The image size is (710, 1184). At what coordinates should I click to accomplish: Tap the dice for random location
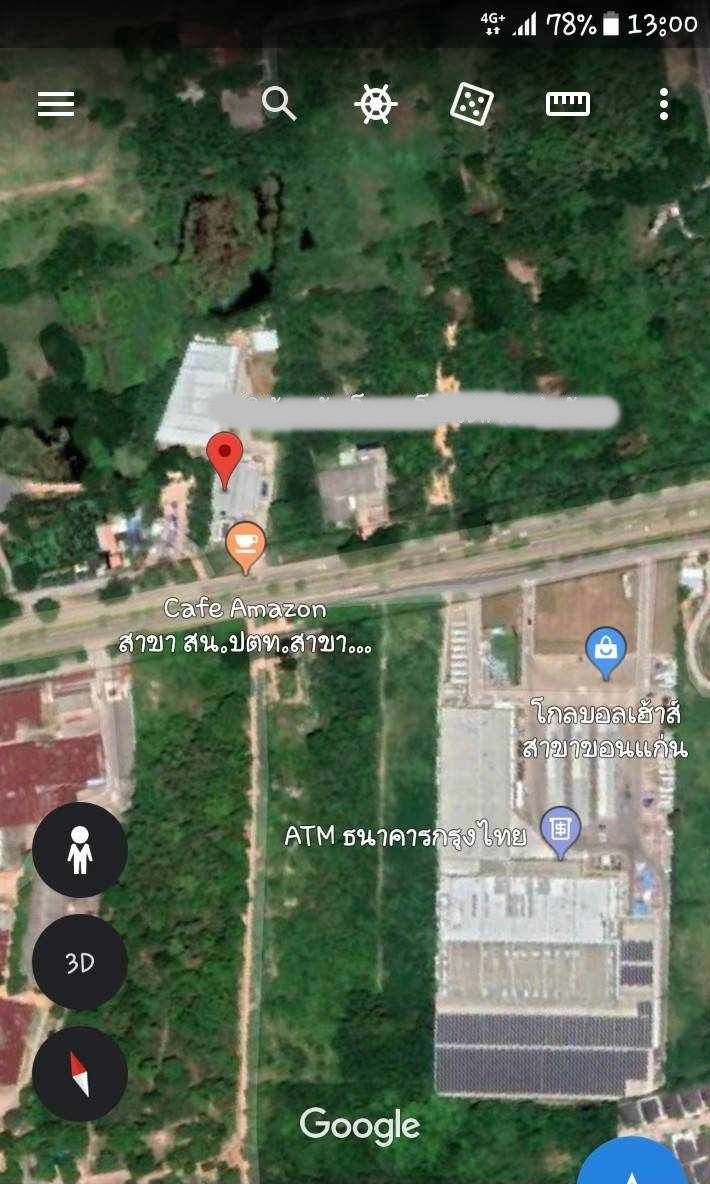472,103
